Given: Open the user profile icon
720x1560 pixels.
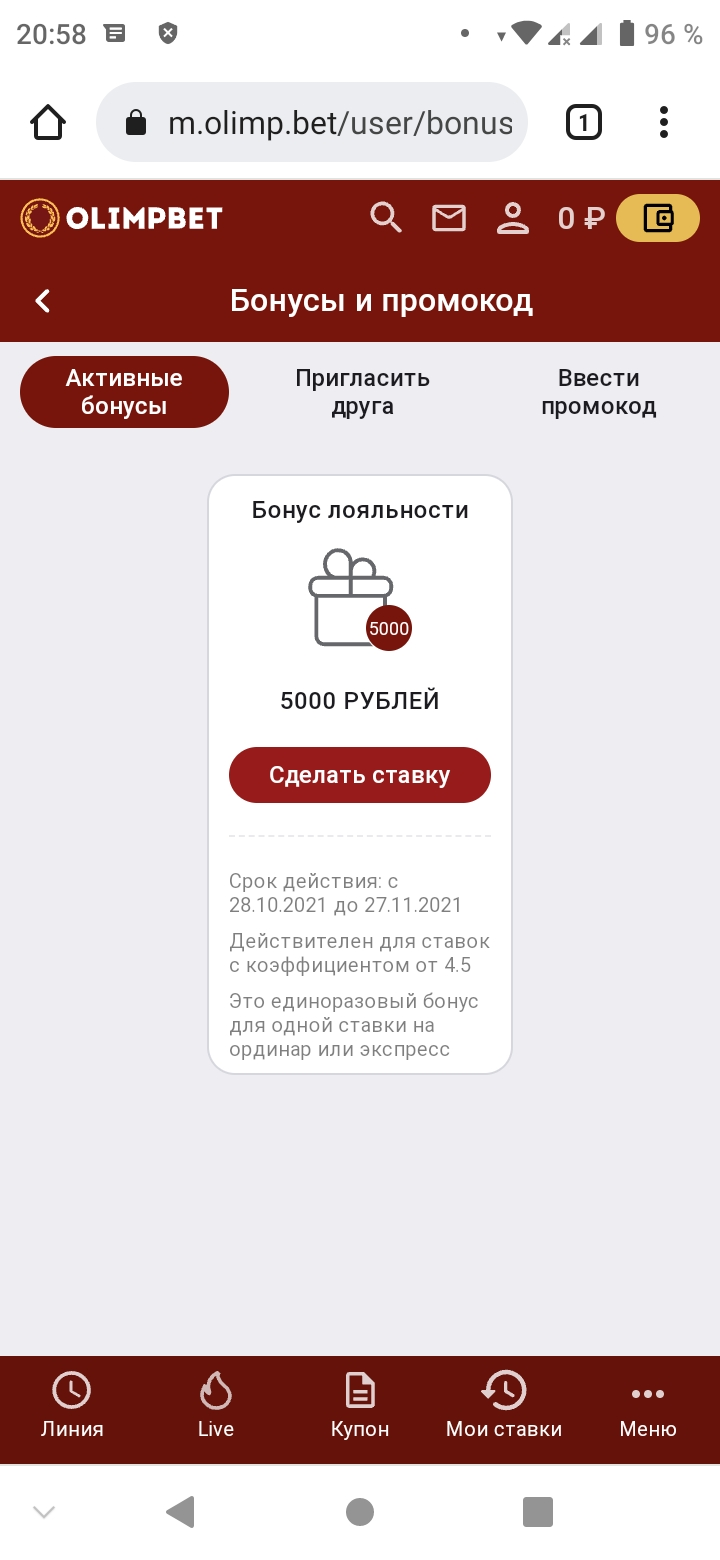Looking at the screenshot, I should [x=513, y=218].
